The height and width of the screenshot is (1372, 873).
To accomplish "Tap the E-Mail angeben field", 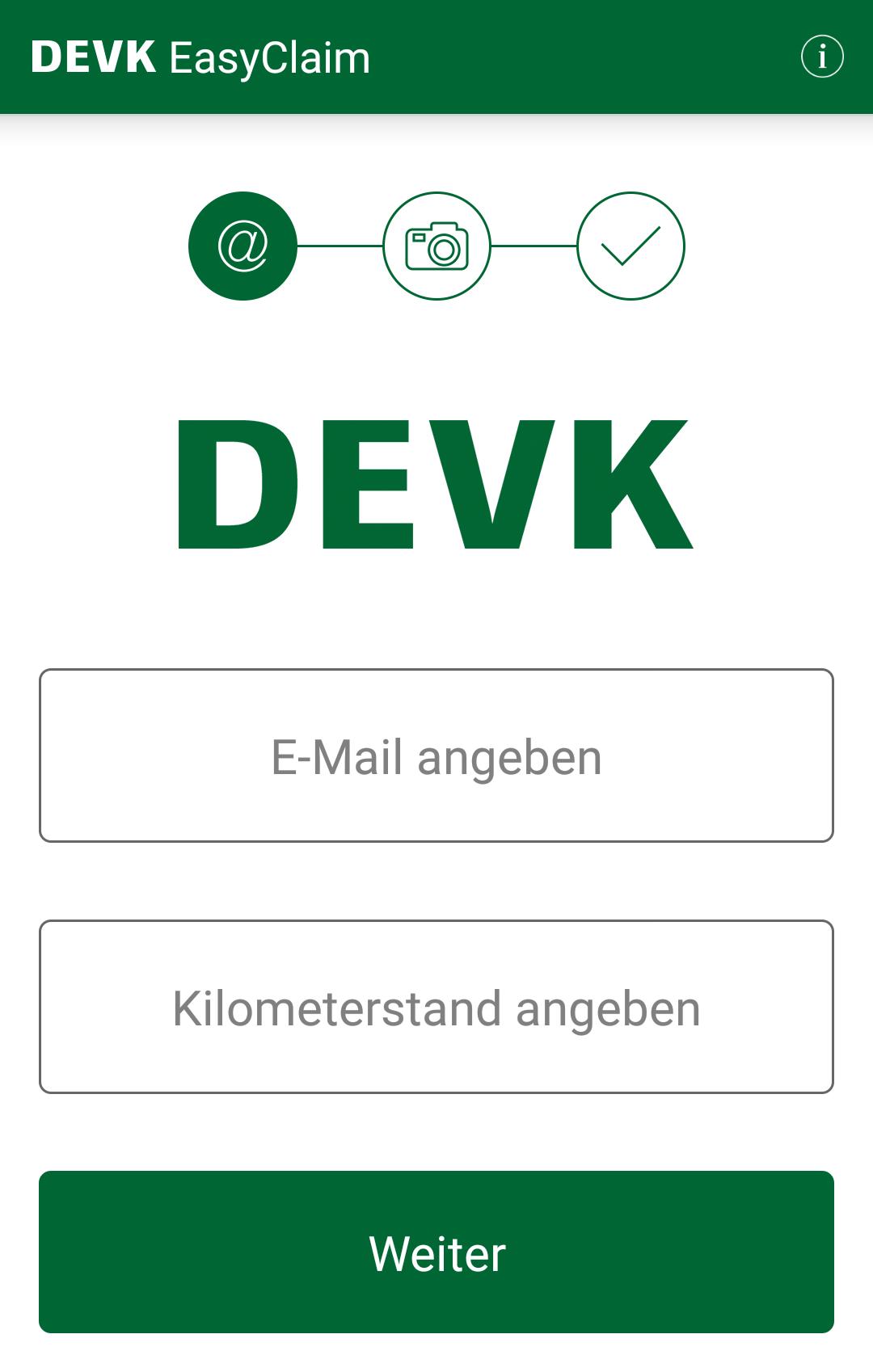I will point(436,755).
